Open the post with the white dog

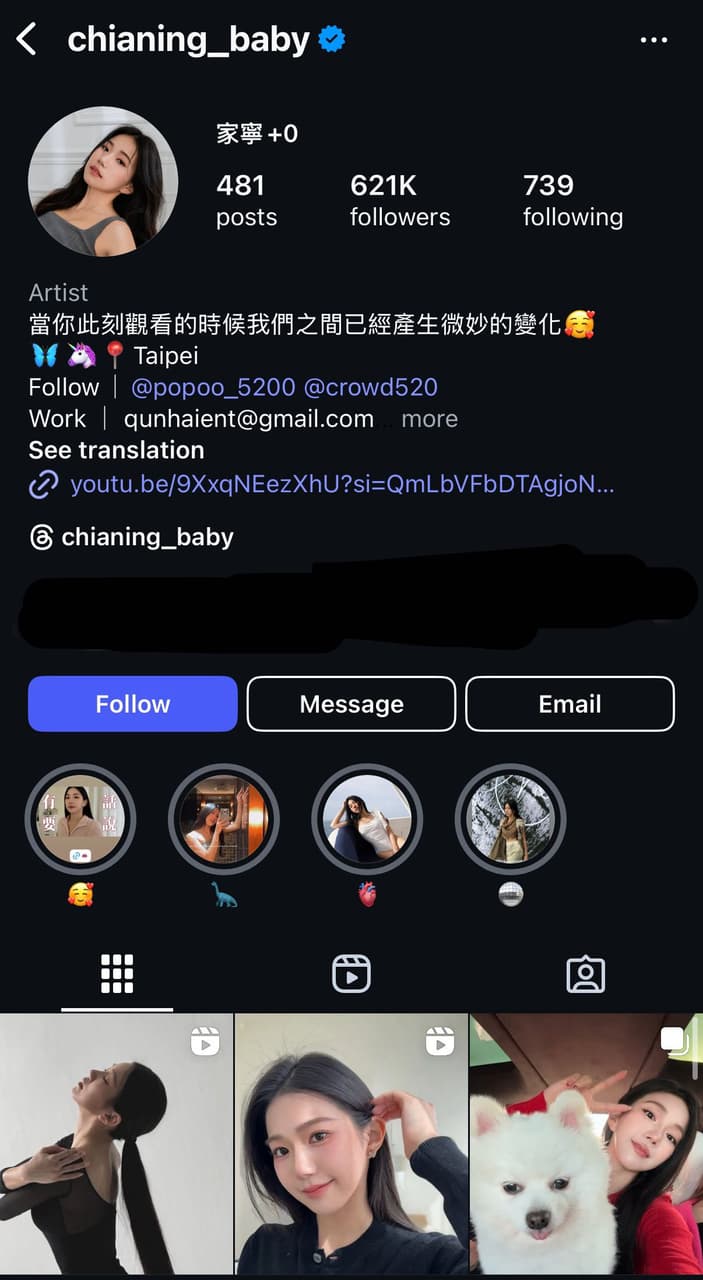pos(586,1143)
